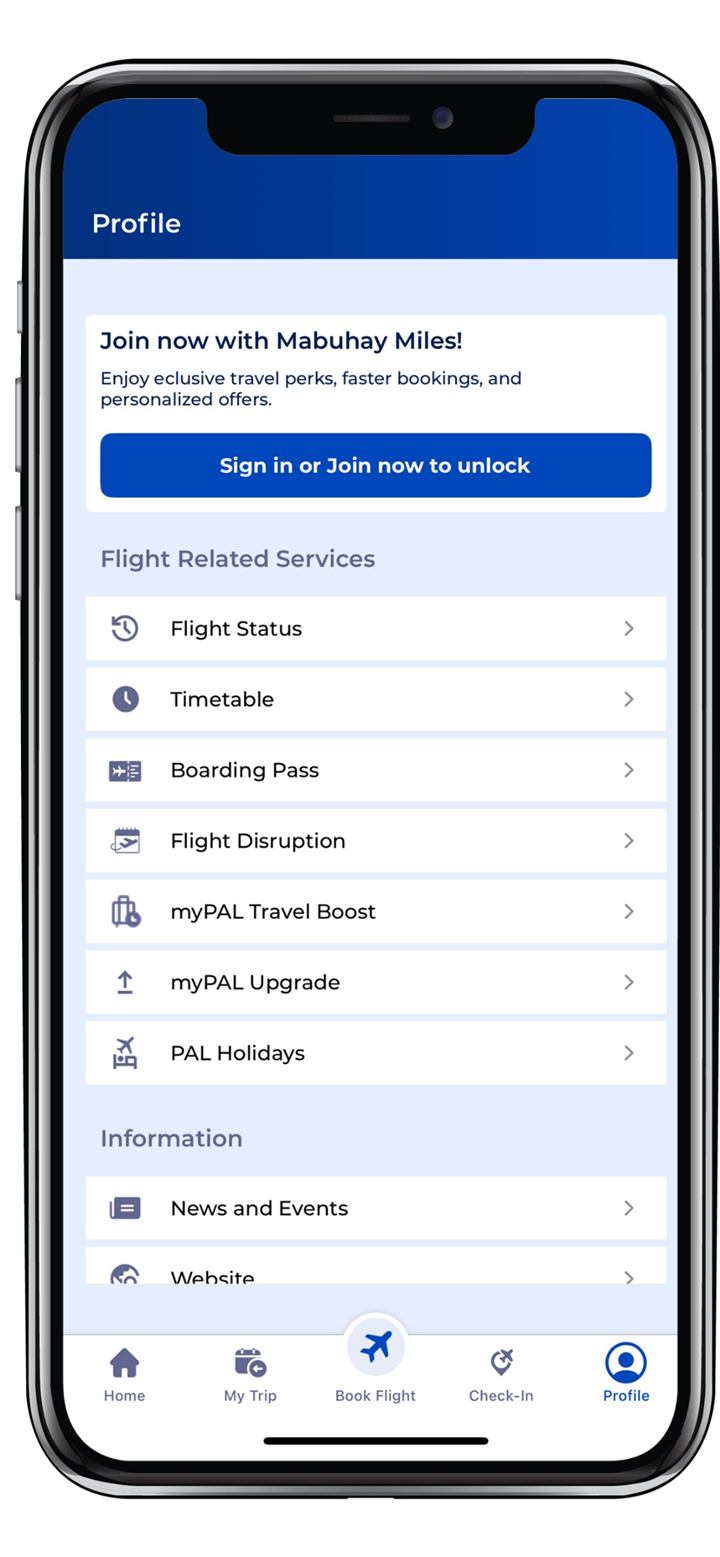Open the Website row
The image size is (720, 1557).
pos(375,1266)
